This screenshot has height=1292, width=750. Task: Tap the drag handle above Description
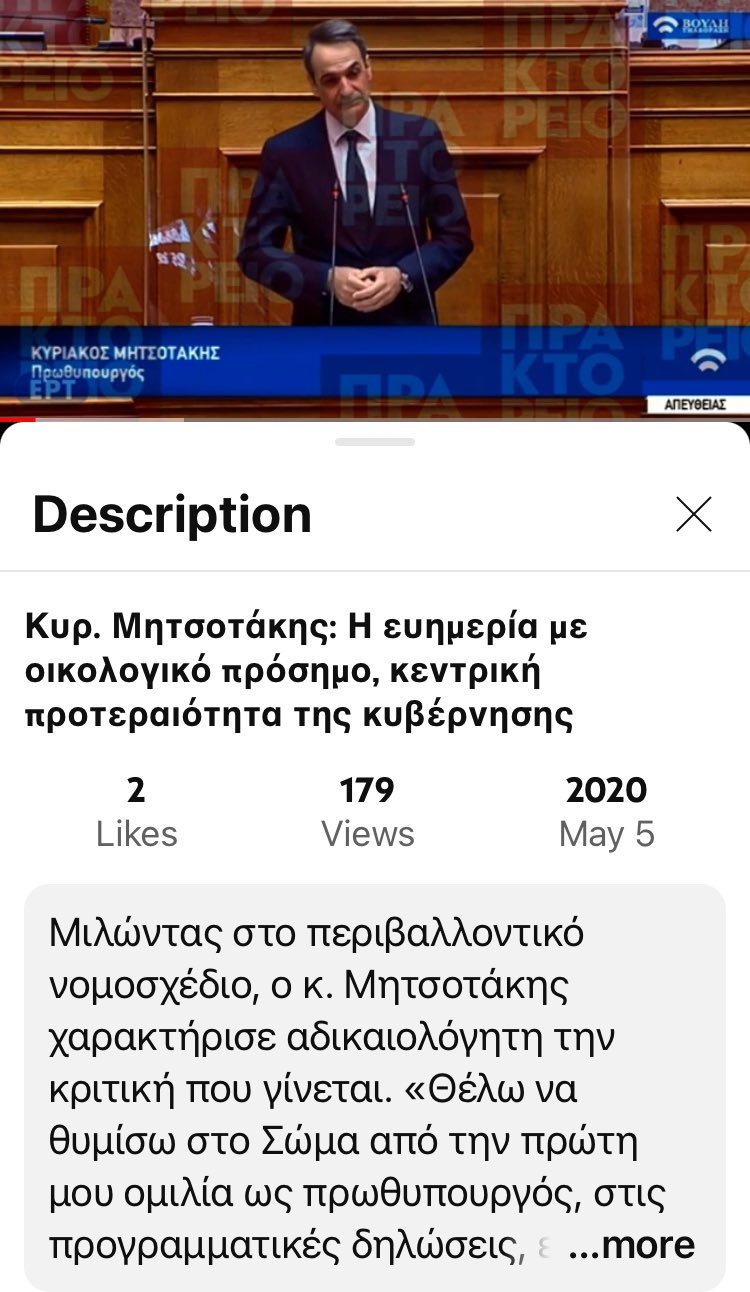pos(375,441)
